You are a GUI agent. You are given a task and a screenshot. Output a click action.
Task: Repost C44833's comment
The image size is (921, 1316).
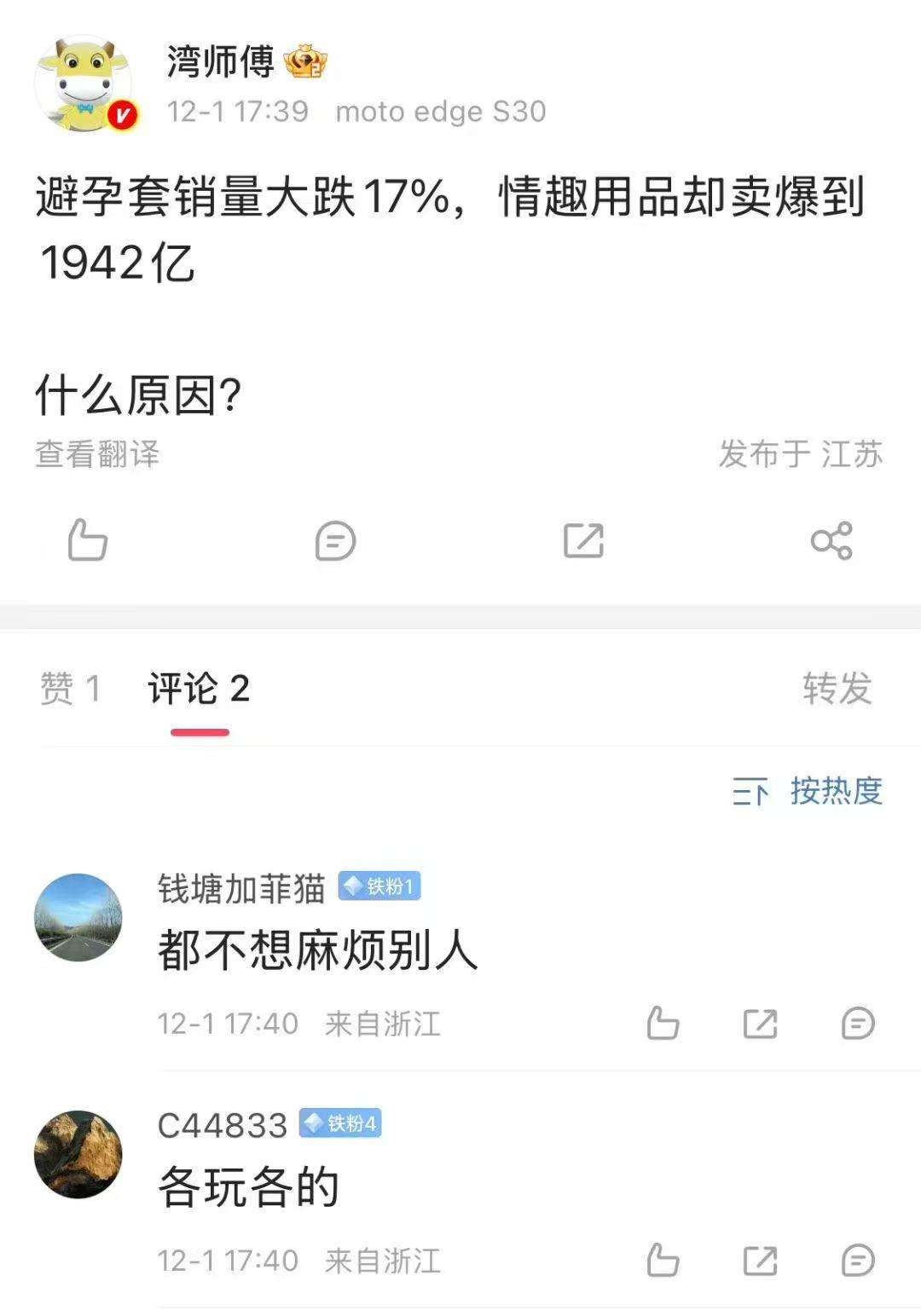point(760,1260)
